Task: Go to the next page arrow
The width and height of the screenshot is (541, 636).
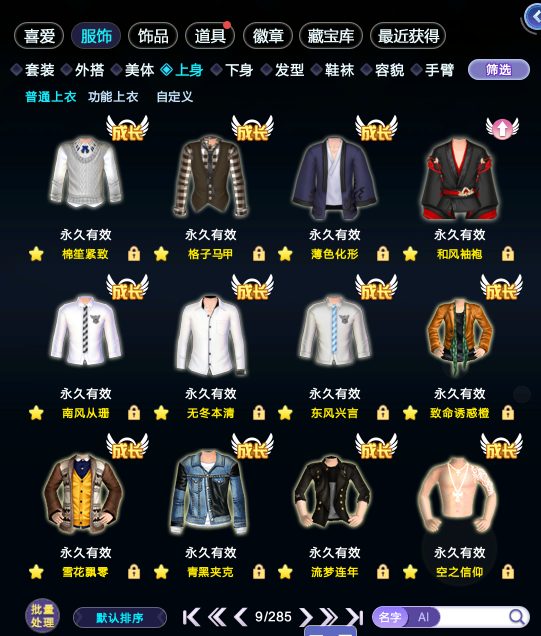Action: coord(306,617)
